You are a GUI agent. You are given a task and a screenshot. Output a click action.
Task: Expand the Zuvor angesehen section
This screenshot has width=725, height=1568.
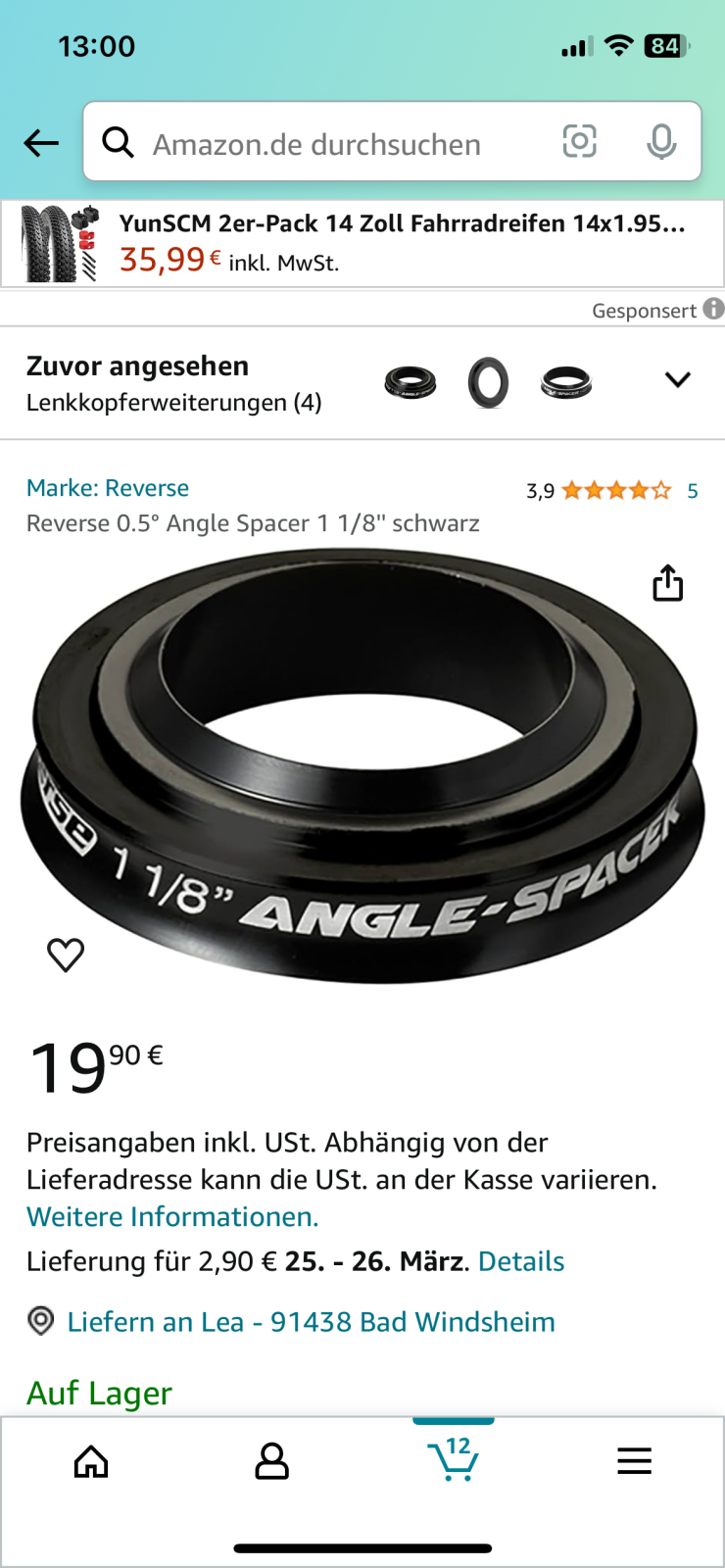(677, 380)
